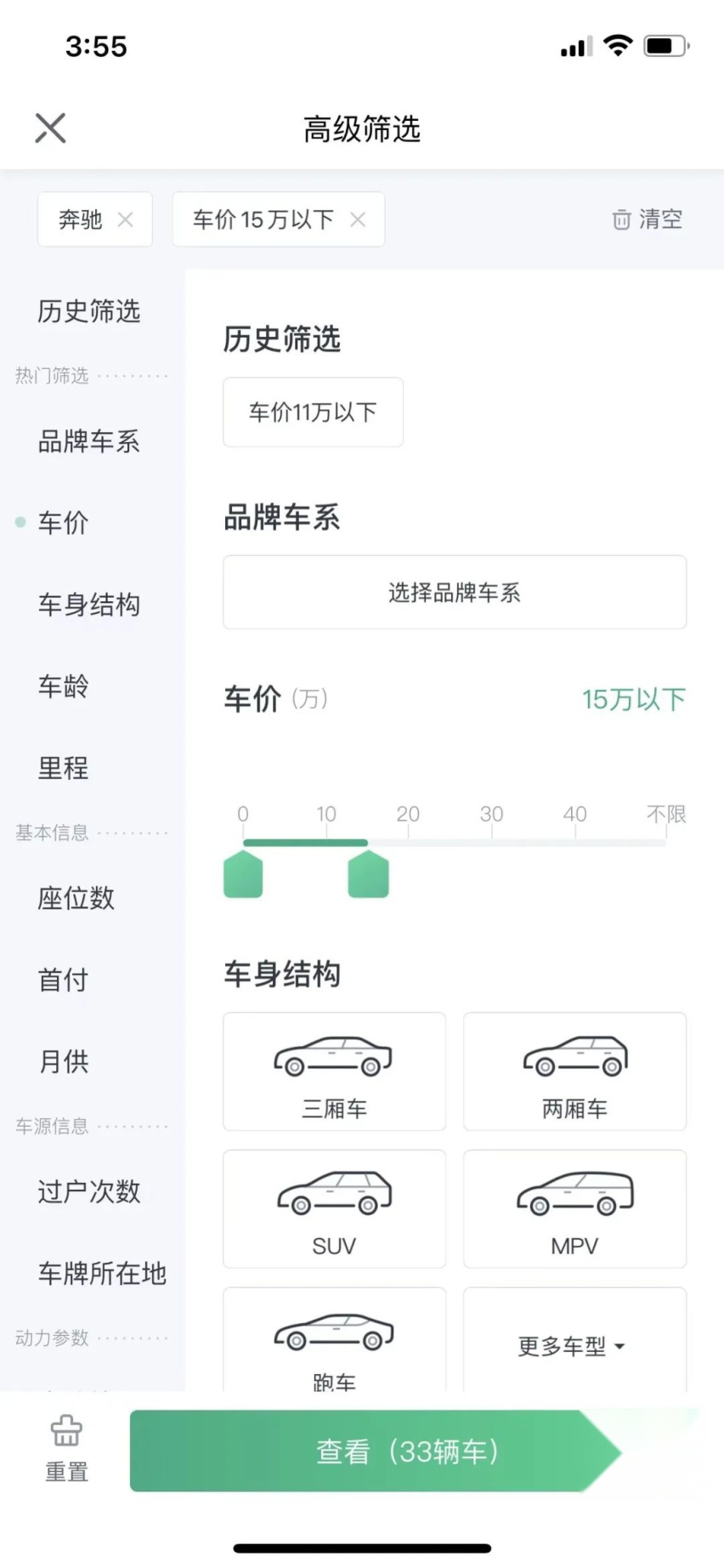This screenshot has height=1568, width=724.
Task: Remove the 奔驰 brand filter chip
Action: 125,219
